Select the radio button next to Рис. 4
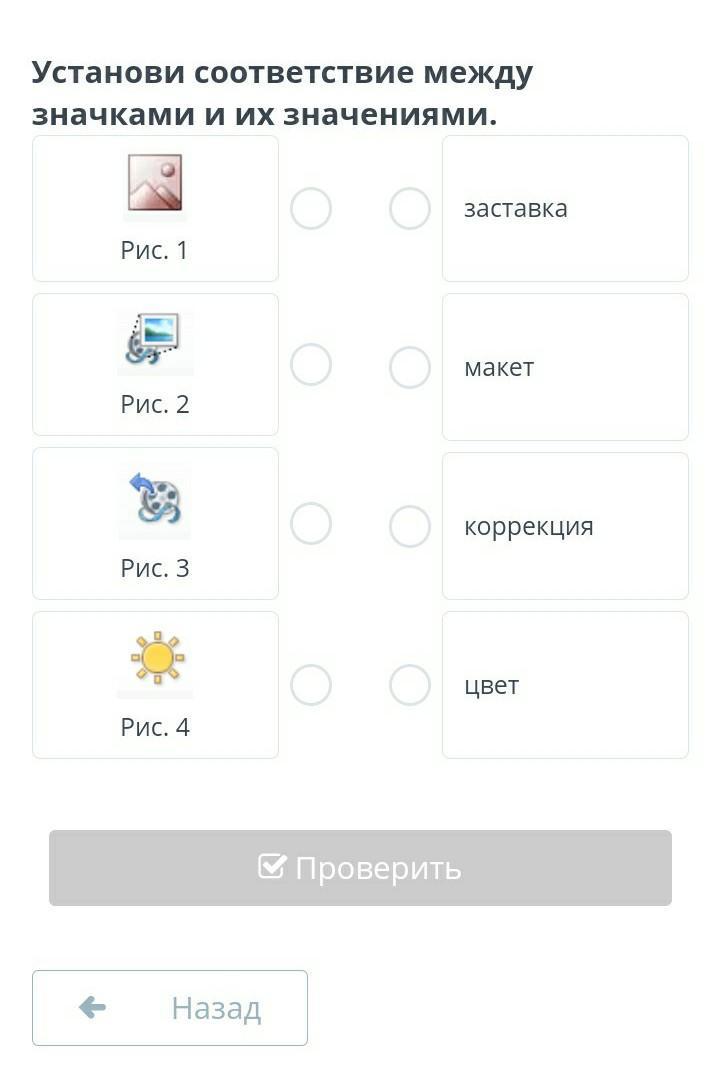Screen dimensions: 720x1072 (x=311, y=685)
